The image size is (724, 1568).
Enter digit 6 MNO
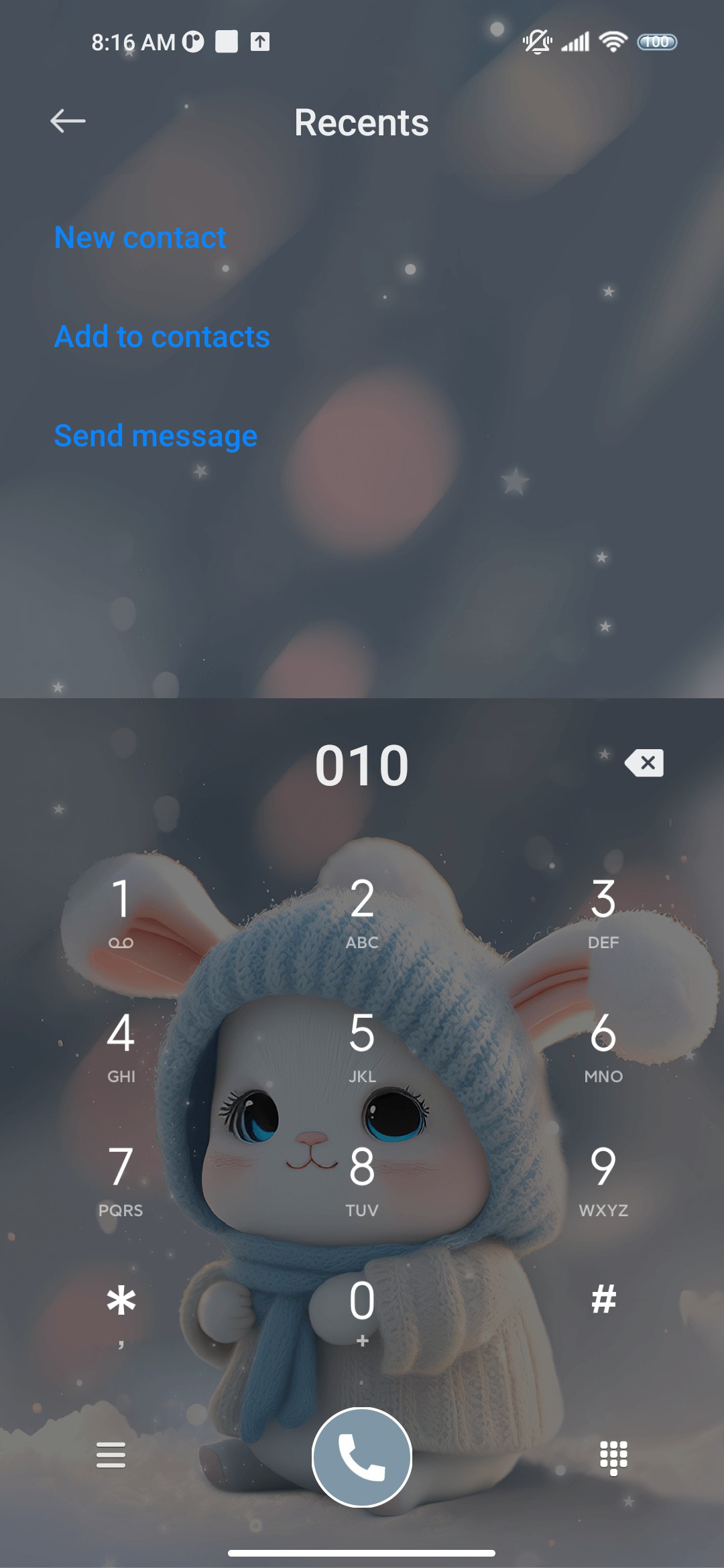click(x=603, y=1047)
